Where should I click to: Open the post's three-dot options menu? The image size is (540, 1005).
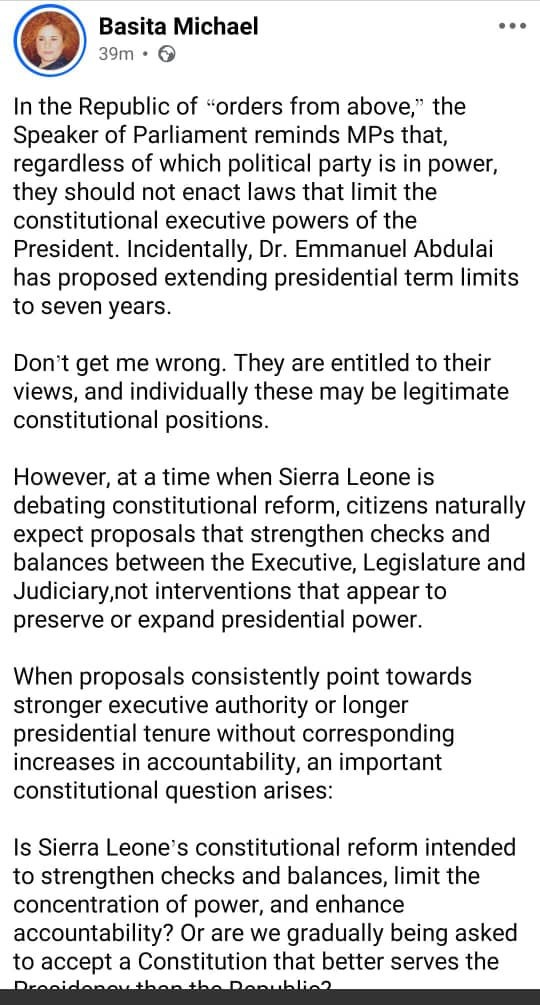[512, 26]
